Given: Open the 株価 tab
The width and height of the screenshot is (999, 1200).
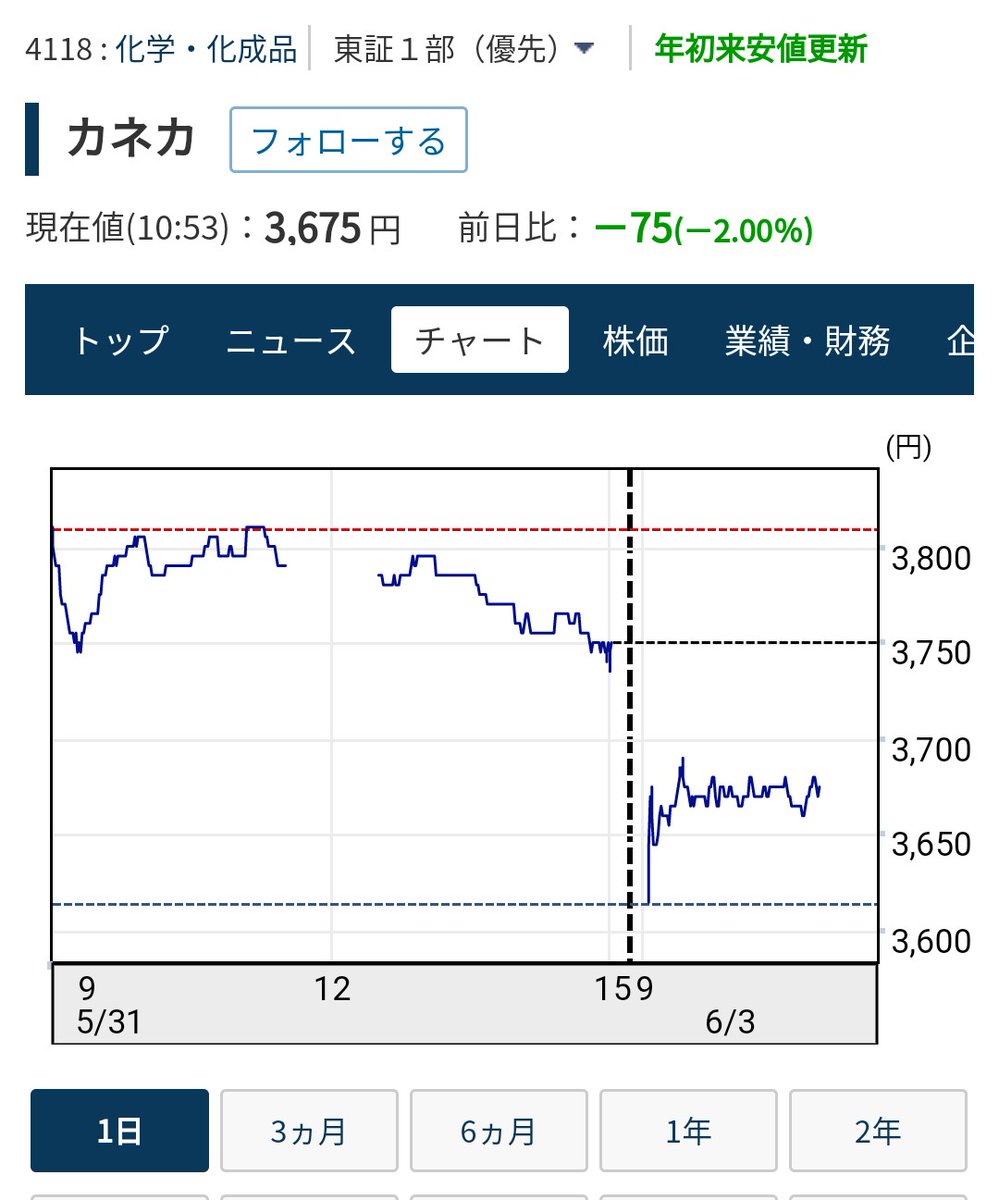Looking at the screenshot, I should pyautogui.click(x=636, y=341).
